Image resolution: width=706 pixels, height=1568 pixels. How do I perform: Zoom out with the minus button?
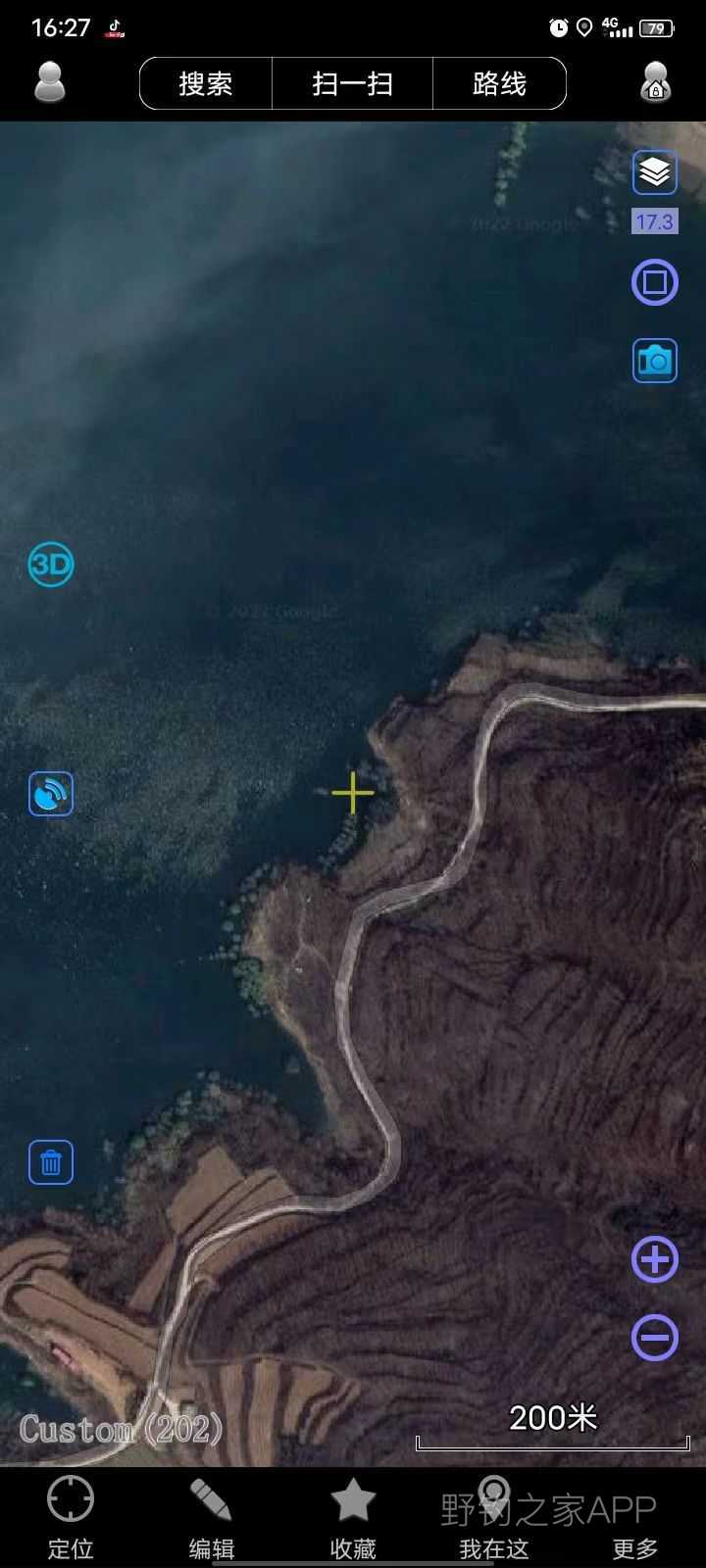tap(654, 1337)
